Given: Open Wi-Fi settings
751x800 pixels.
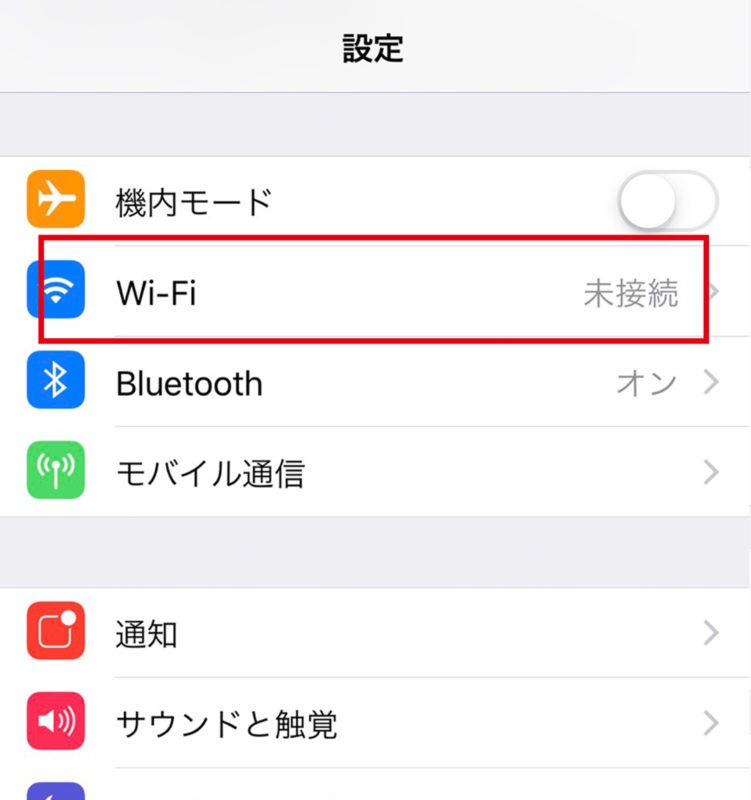Looking at the screenshot, I should click(375, 292).
